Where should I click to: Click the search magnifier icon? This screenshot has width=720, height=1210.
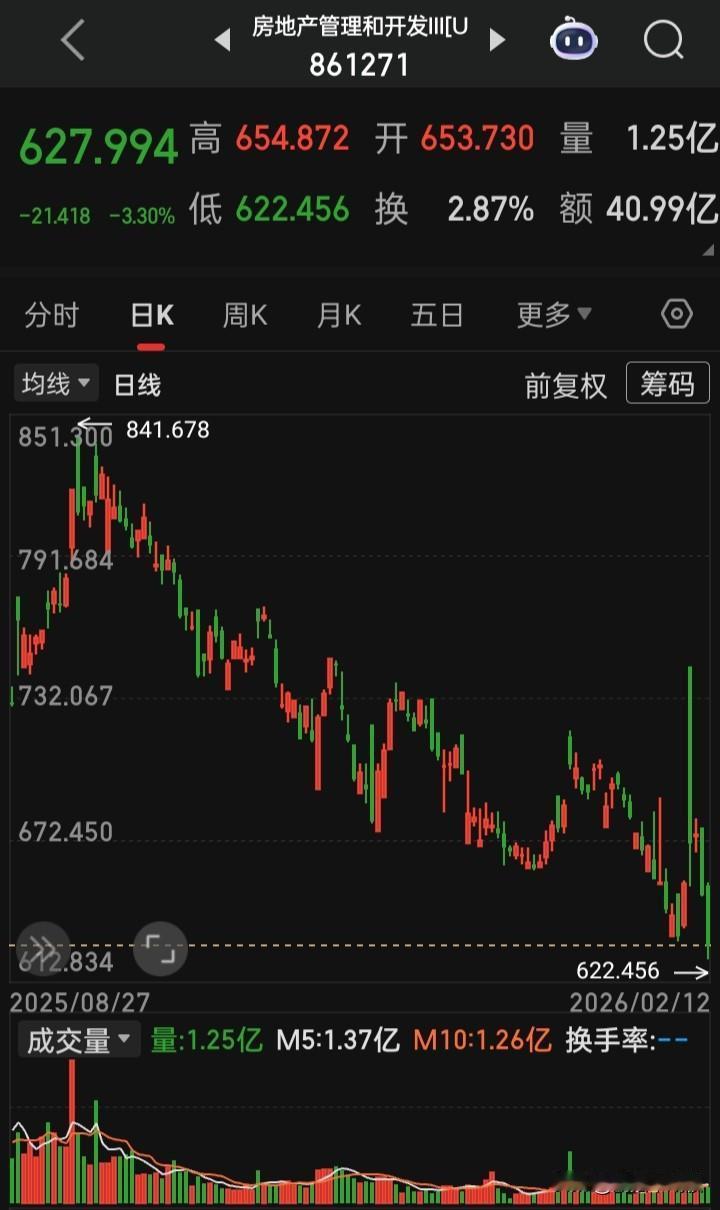[x=661, y=42]
